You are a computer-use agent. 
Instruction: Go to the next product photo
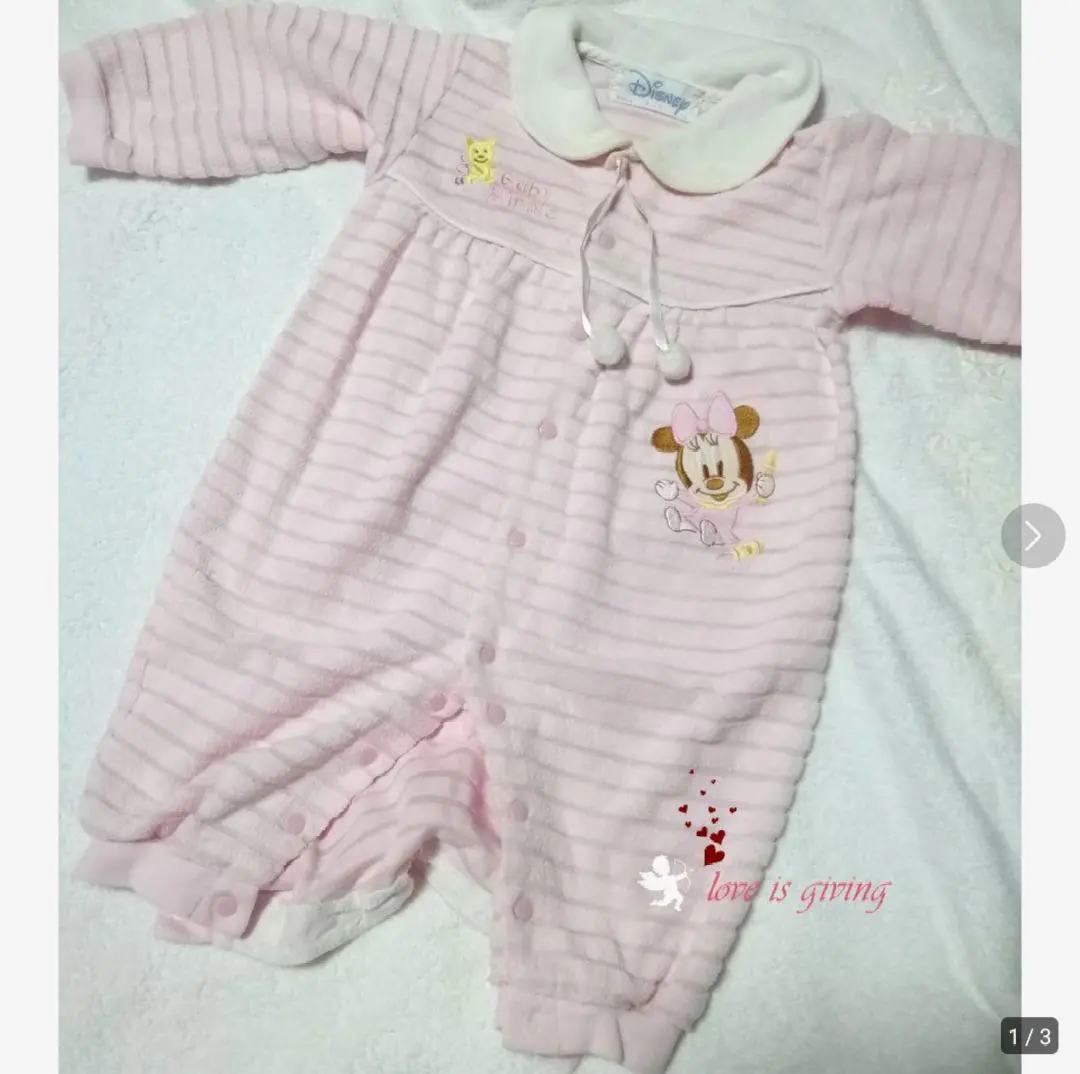(x=1032, y=536)
